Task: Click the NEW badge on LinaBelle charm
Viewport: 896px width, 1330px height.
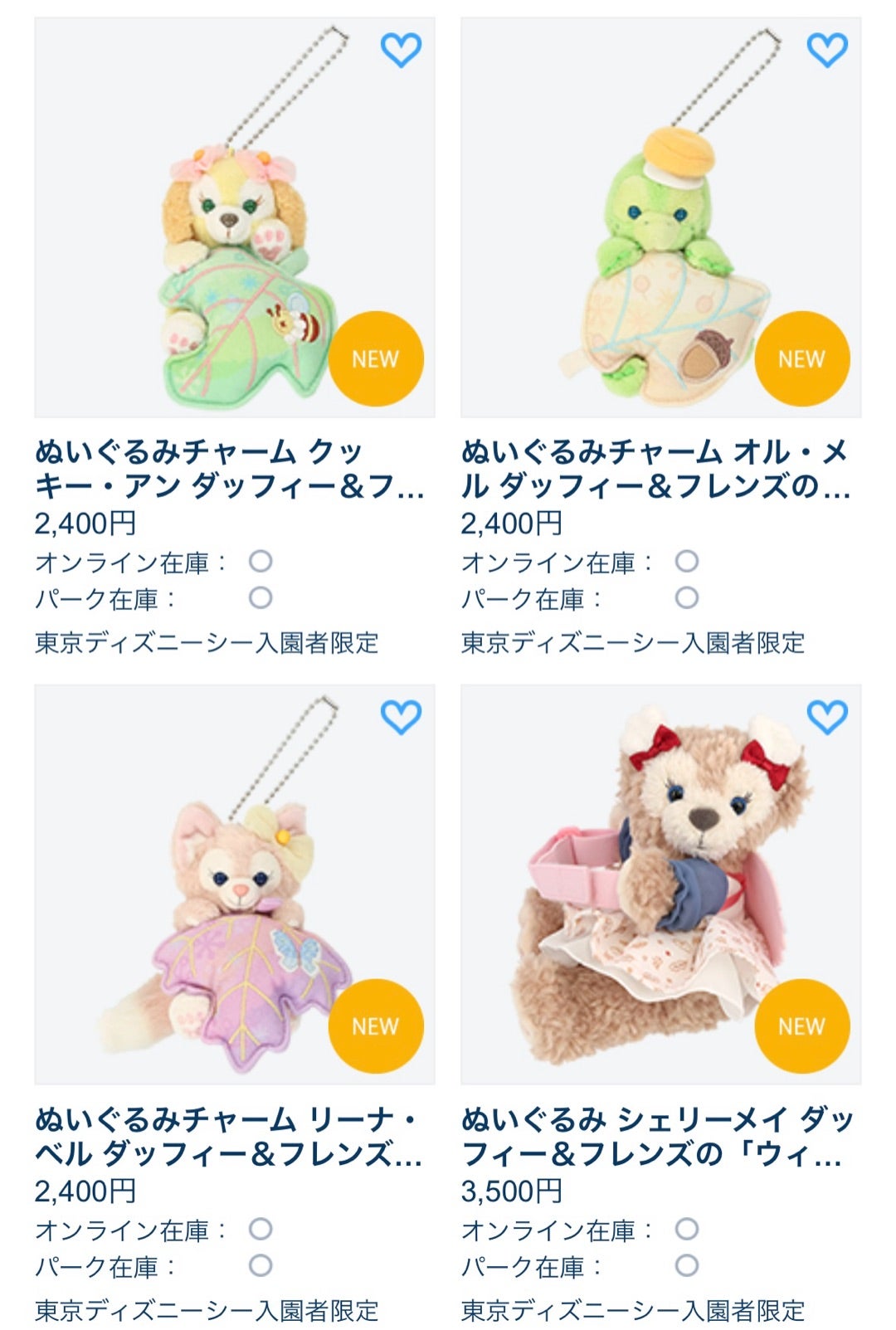Action: 377,1026
